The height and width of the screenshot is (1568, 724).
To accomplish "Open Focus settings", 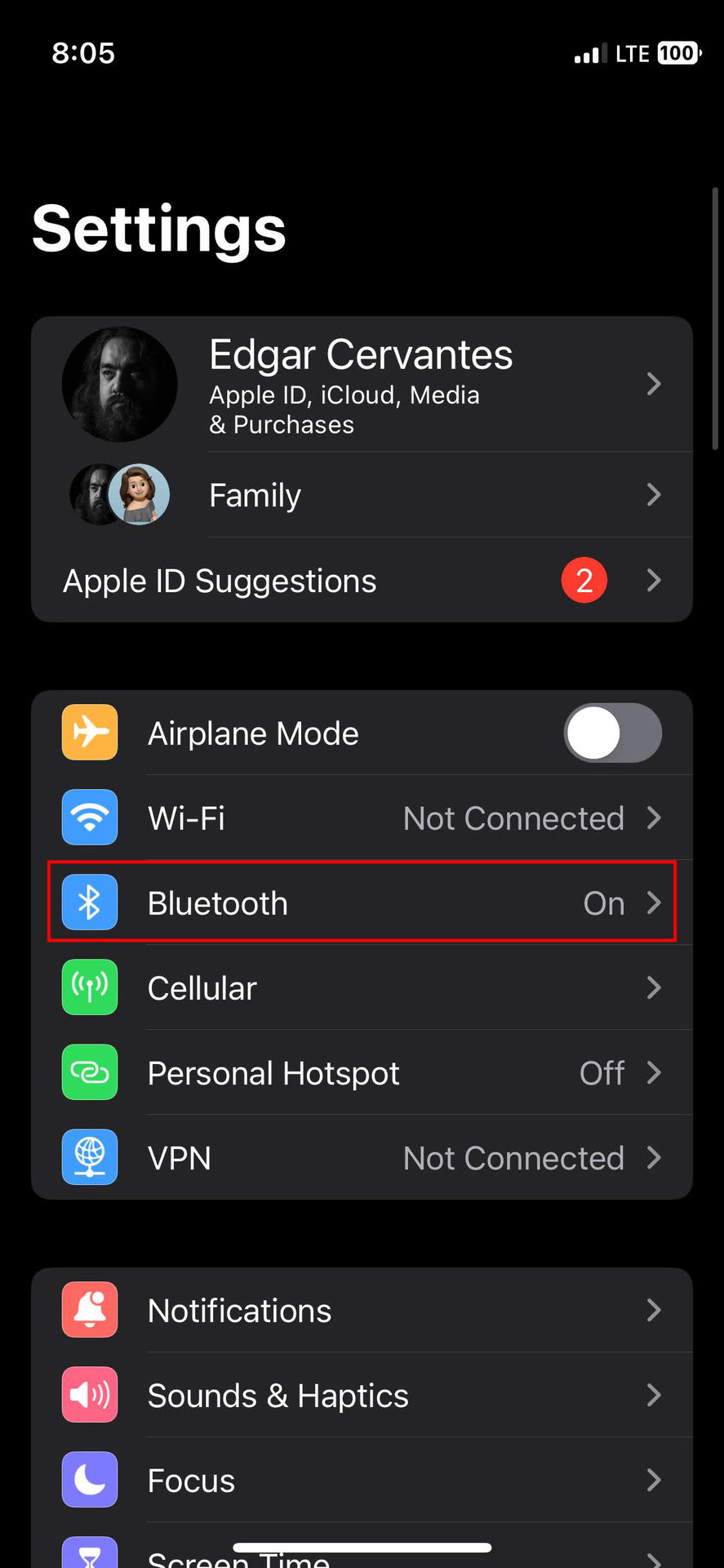I will (361, 1480).
